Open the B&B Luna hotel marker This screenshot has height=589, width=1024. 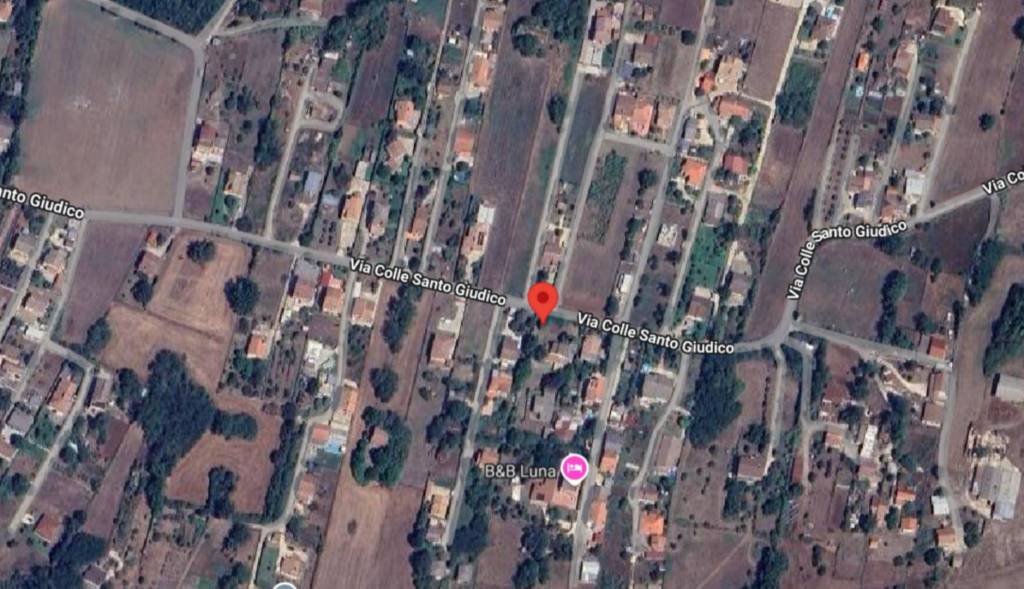[x=574, y=467]
